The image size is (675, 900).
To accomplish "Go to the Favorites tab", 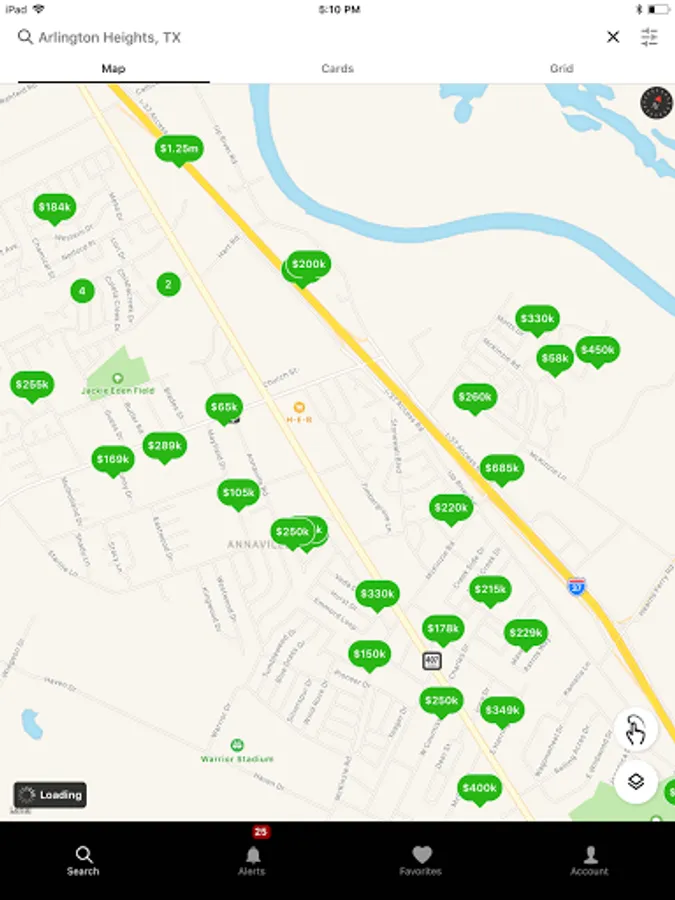I will tap(421, 858).
